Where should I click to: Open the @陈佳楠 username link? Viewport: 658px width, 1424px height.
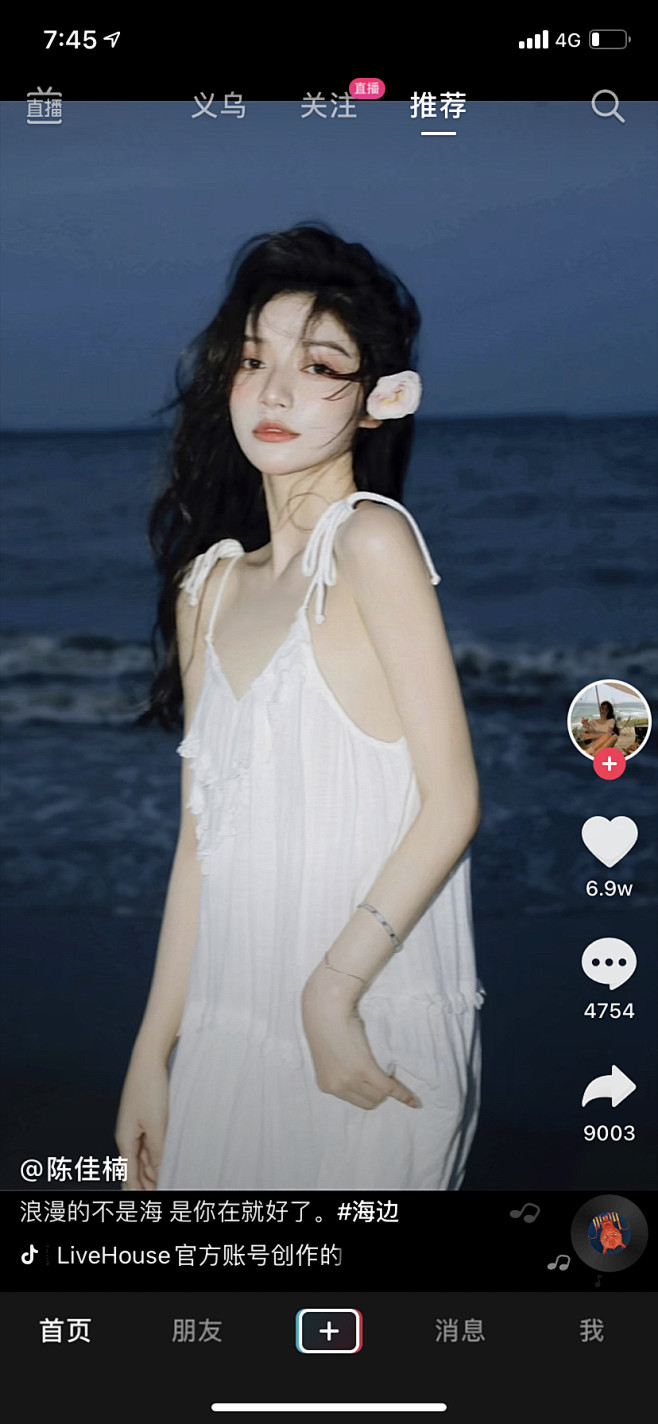tap(75, 1168)
